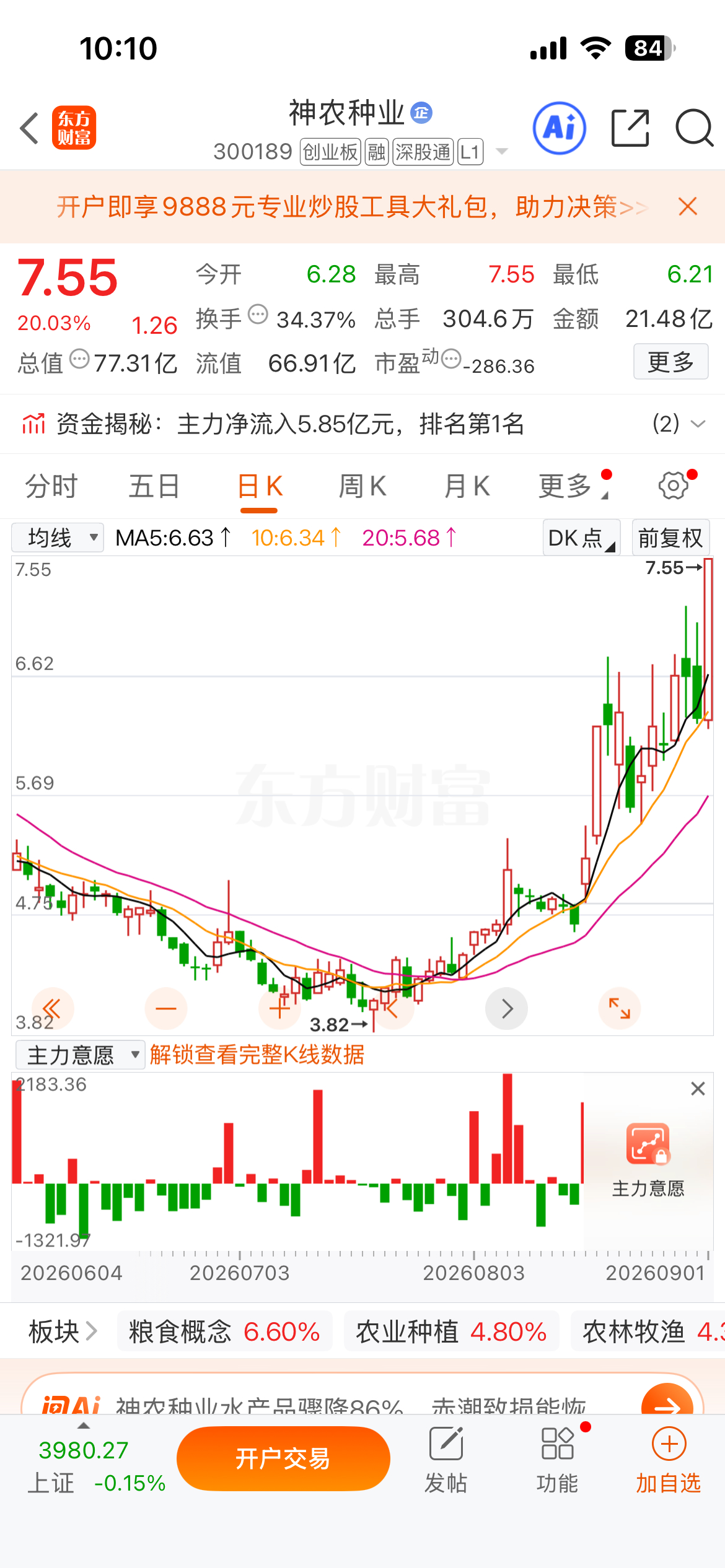The height and width of the screenshot is (1568, 725).
Task: Switch to the 分时 chart tab
Action: click(x=51, y=486)
